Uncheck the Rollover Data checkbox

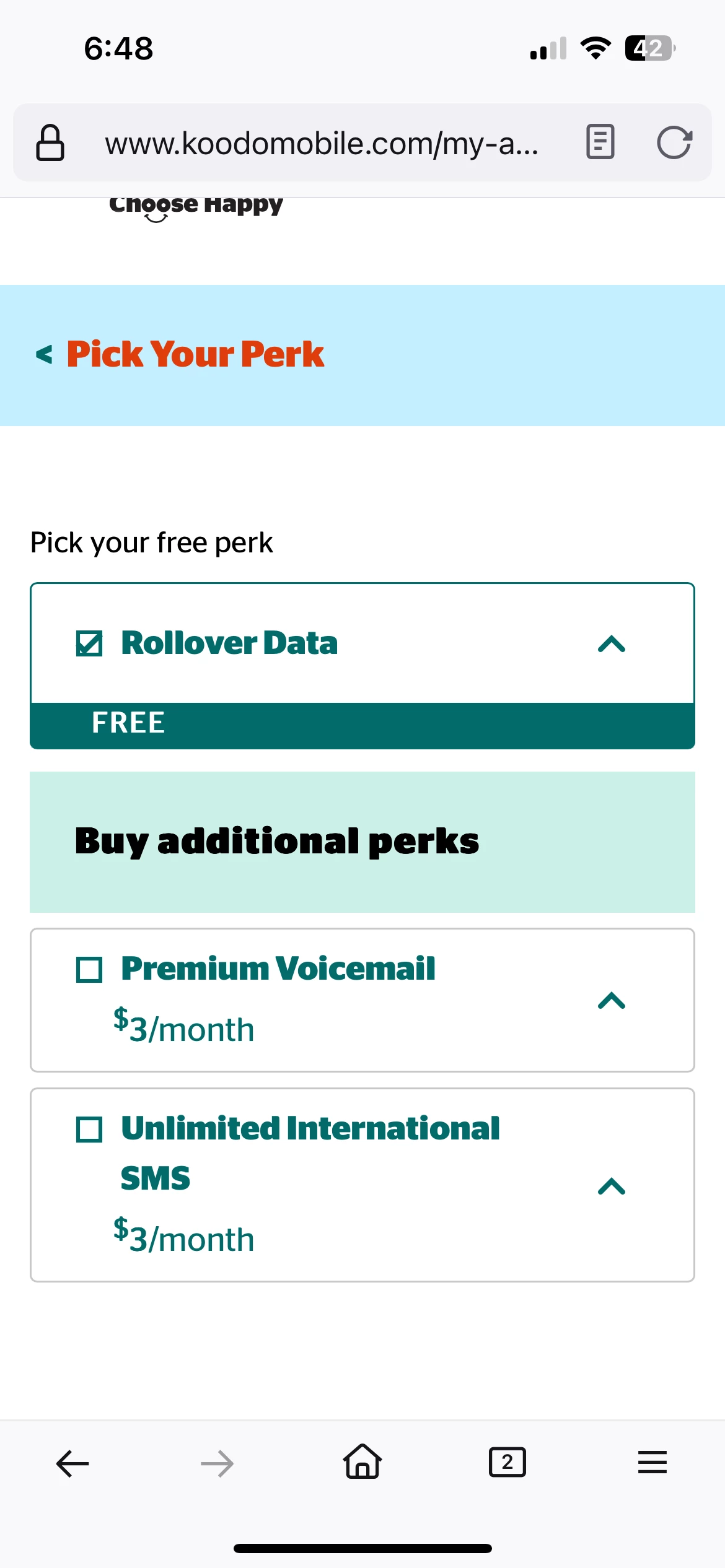coord(89,643)
